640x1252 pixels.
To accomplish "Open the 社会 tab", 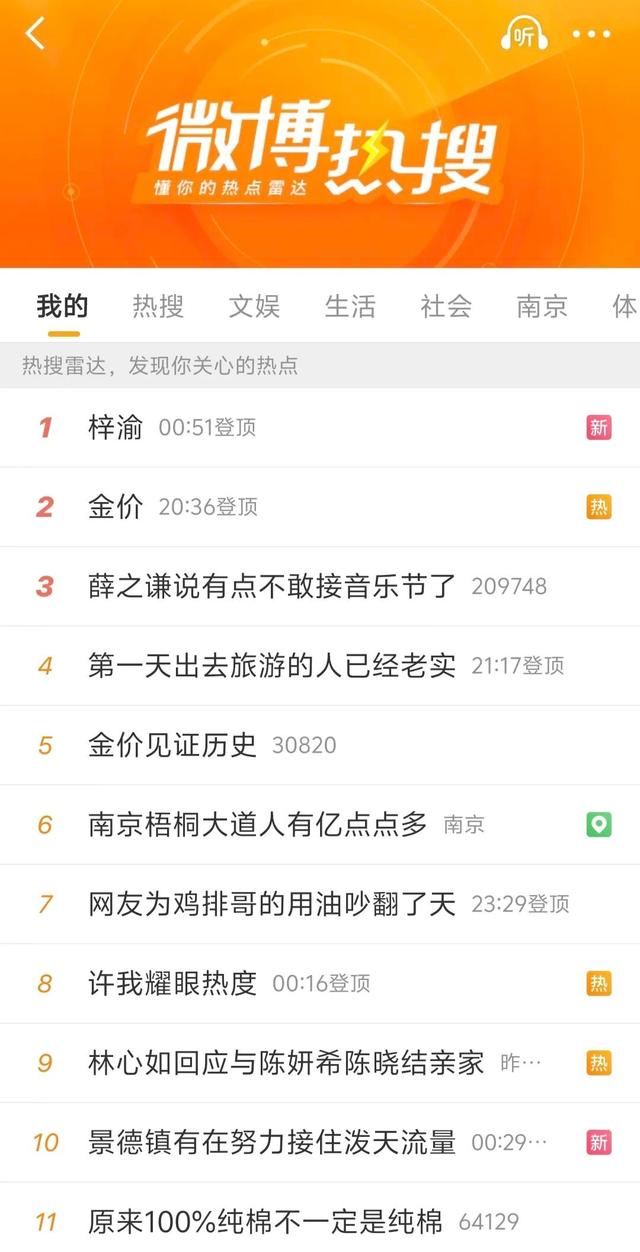I will [x=446, y=306].
